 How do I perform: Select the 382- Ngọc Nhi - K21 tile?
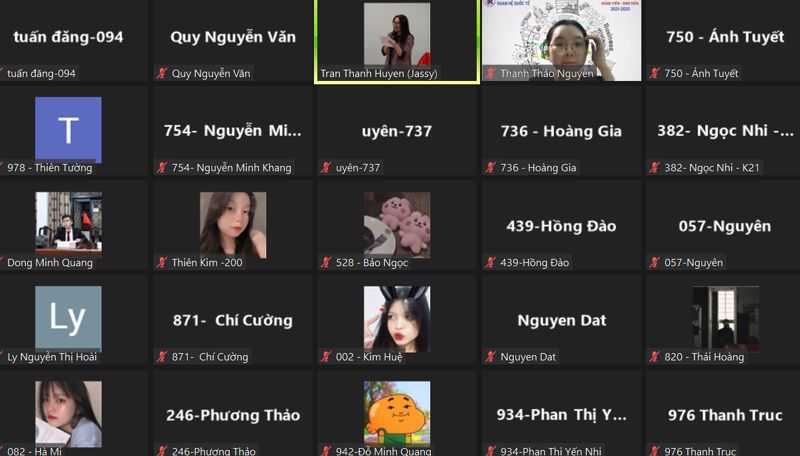click(x=725, y=131)
